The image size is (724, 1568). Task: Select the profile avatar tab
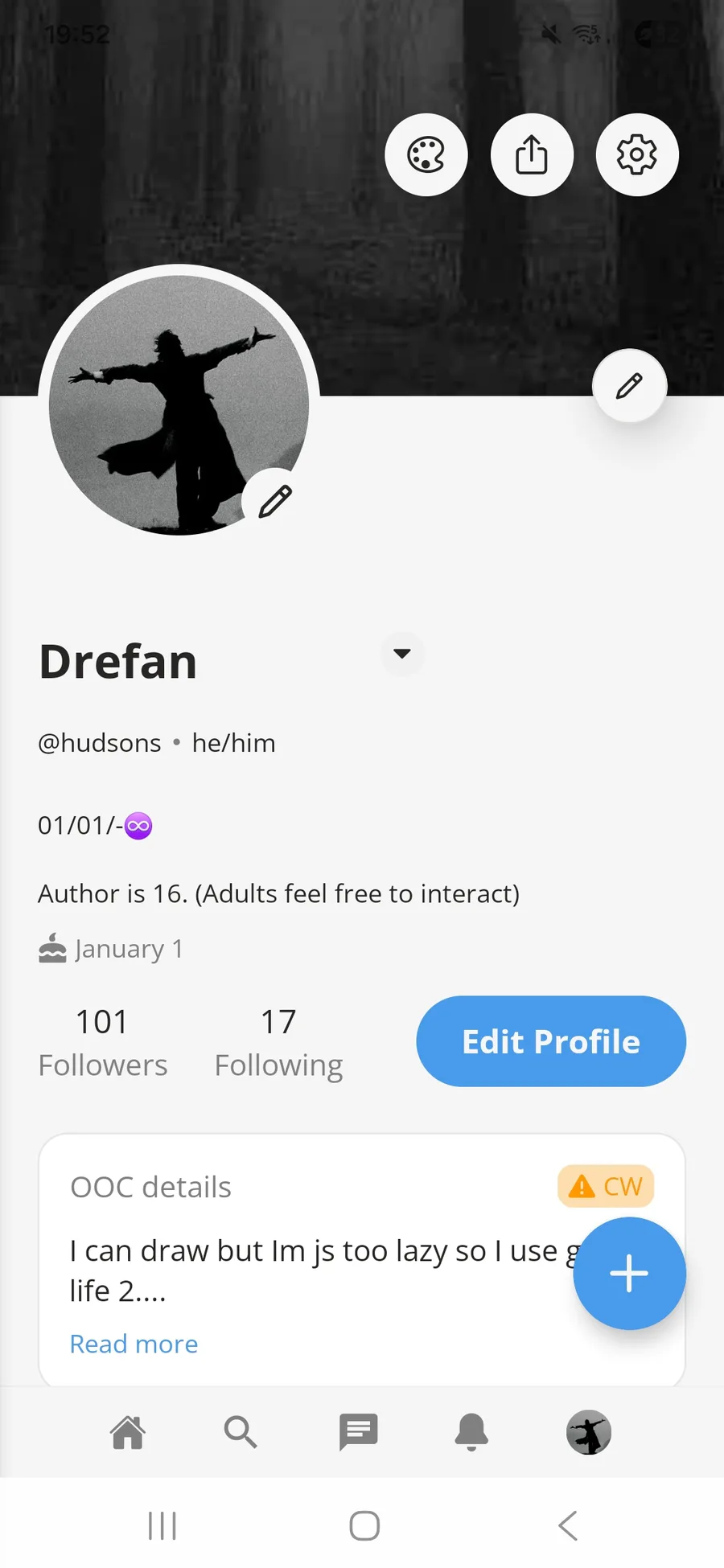click(x=589, y=1432)
